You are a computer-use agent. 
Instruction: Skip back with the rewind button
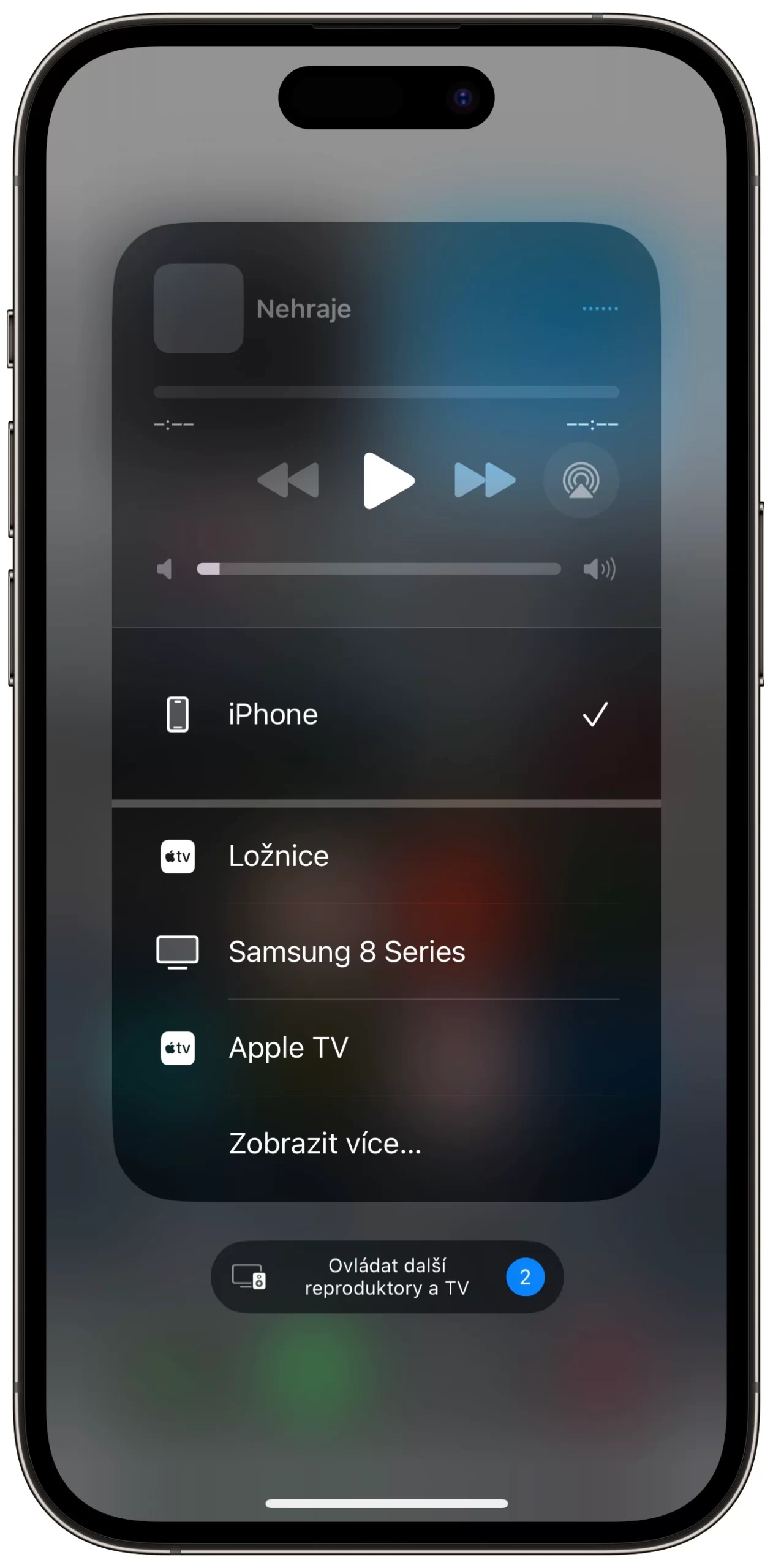tap(288, 480)
